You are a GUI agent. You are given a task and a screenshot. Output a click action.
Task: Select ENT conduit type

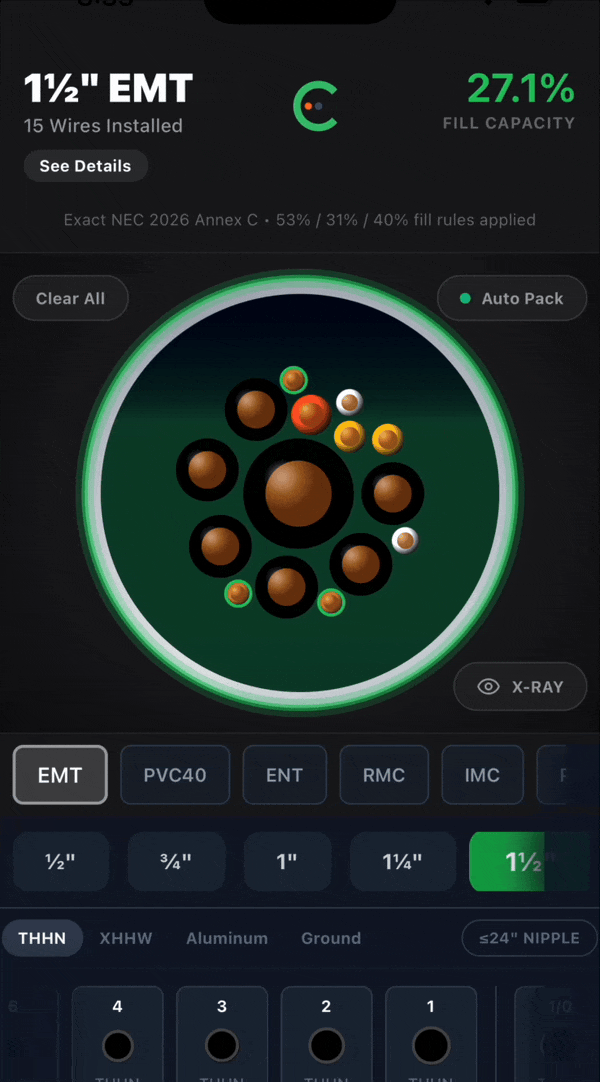284,775
